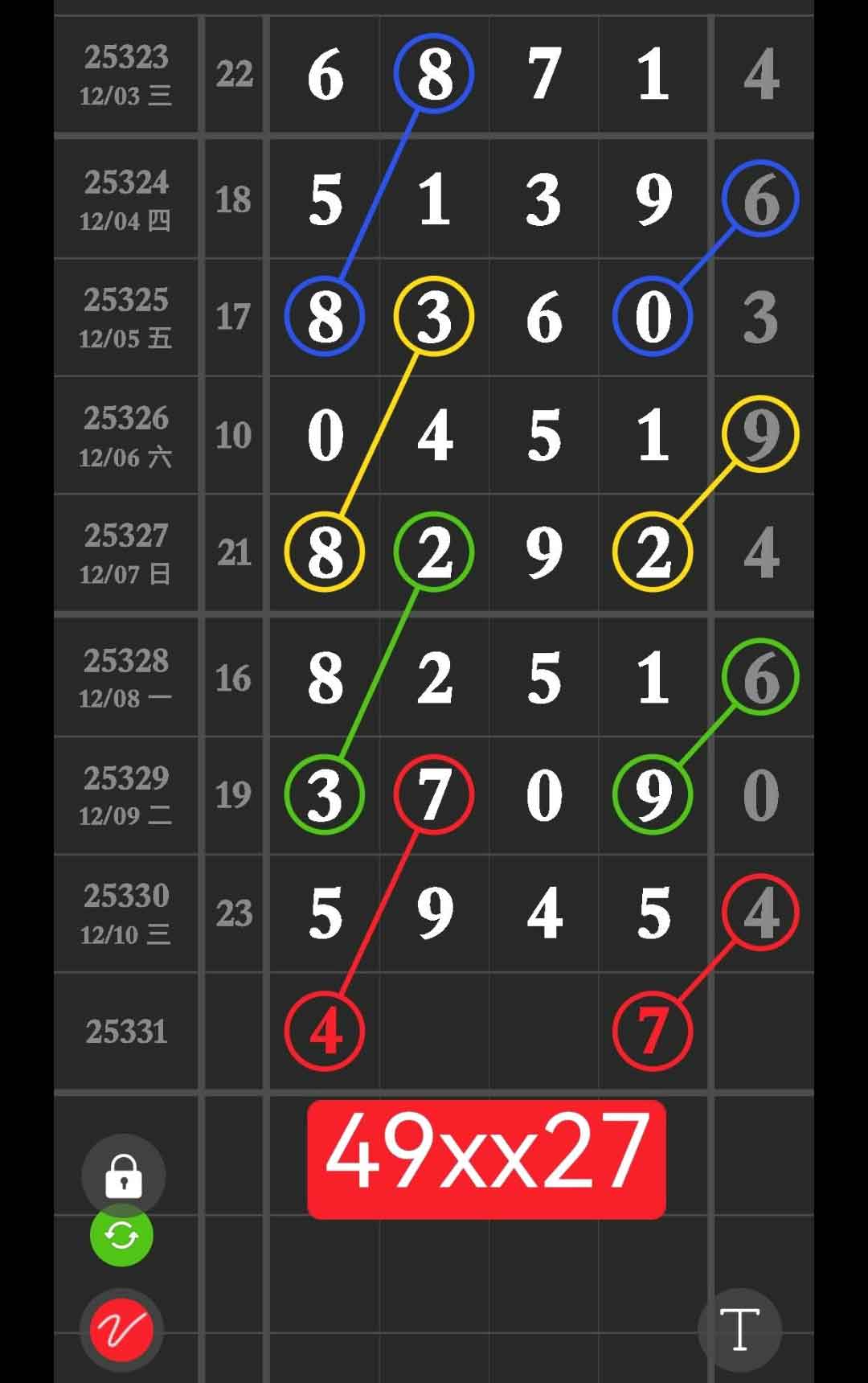This screenshot has height=1383, width=868.
Task: Click the blue circled 8 in row 25323
Action: click(x=432, y=74)
